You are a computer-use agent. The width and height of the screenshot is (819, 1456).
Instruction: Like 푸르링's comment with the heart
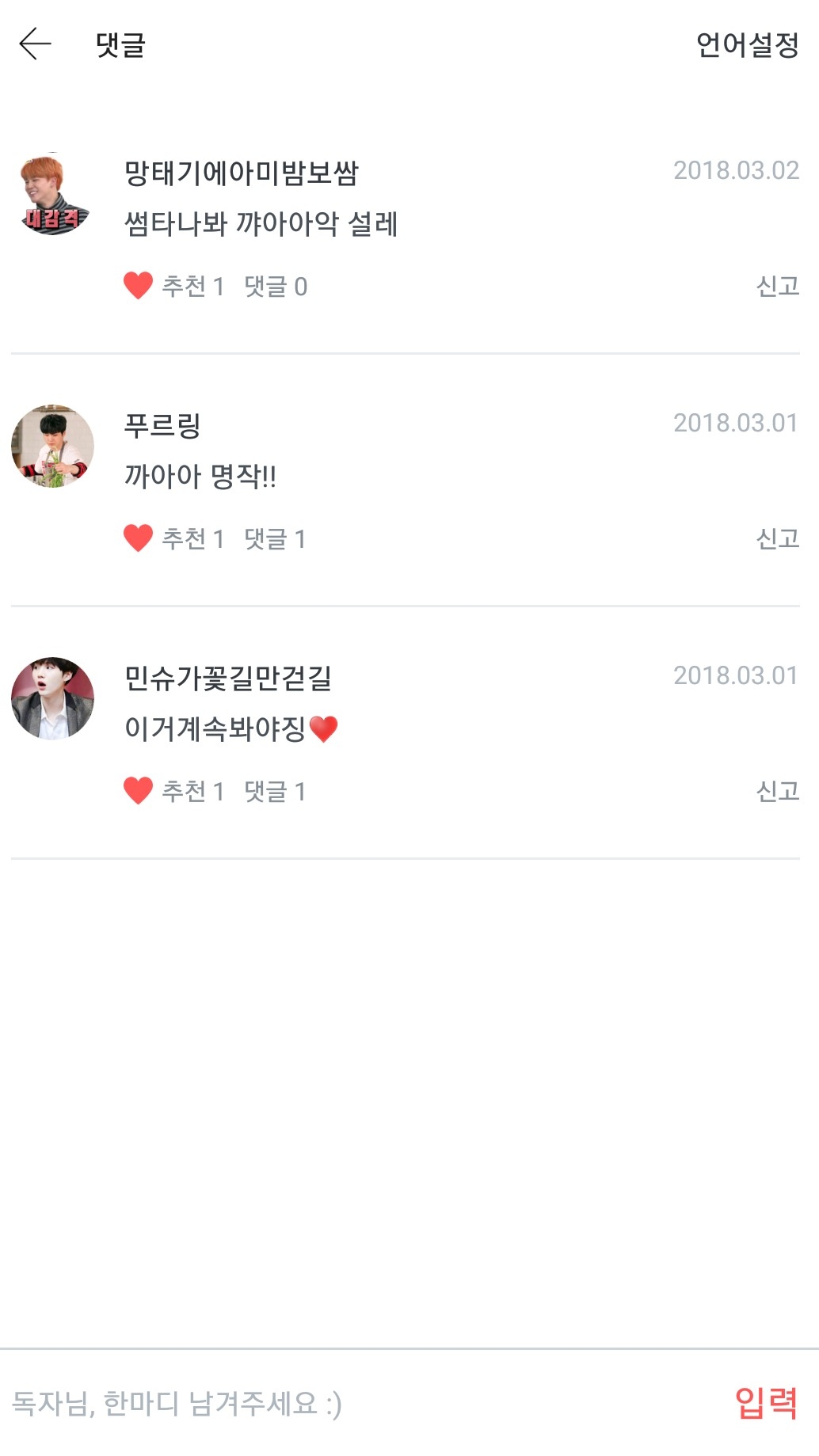(138, 538)
